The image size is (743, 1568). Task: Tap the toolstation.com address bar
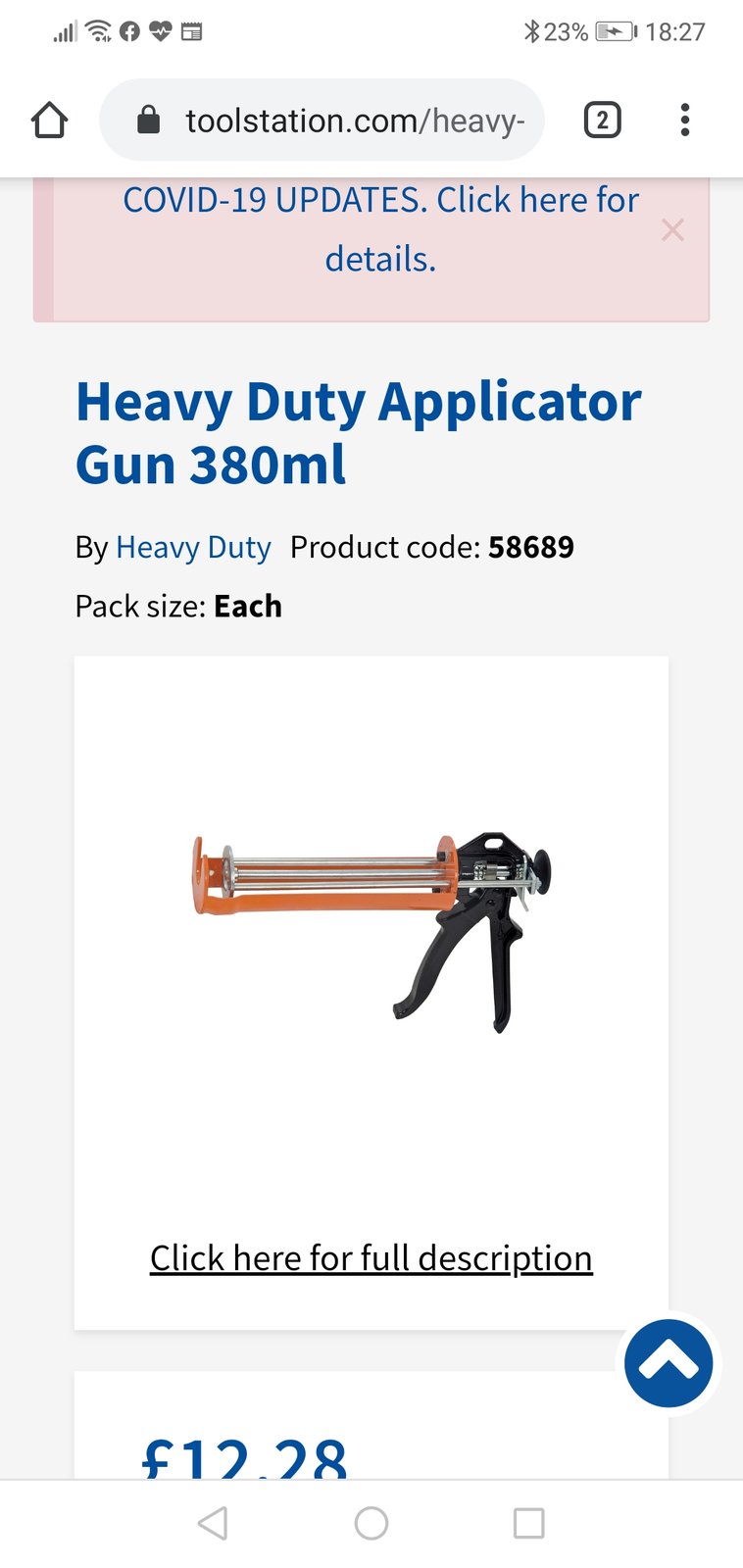point(322,120)
